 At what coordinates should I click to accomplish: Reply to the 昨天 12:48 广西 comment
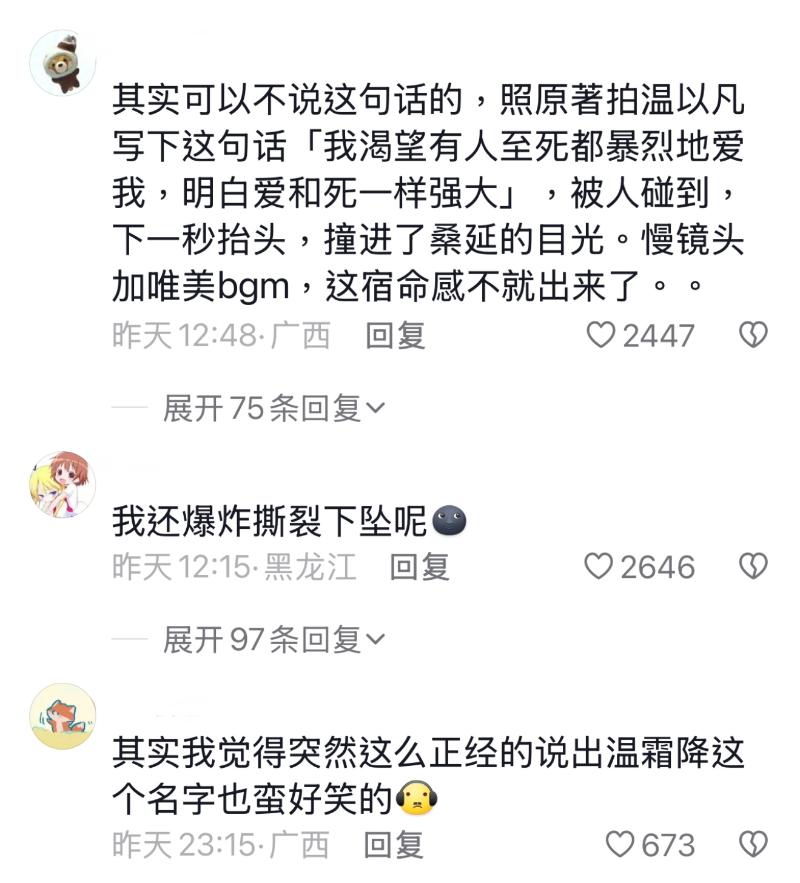pyautogui.click(x=395, y=336)
